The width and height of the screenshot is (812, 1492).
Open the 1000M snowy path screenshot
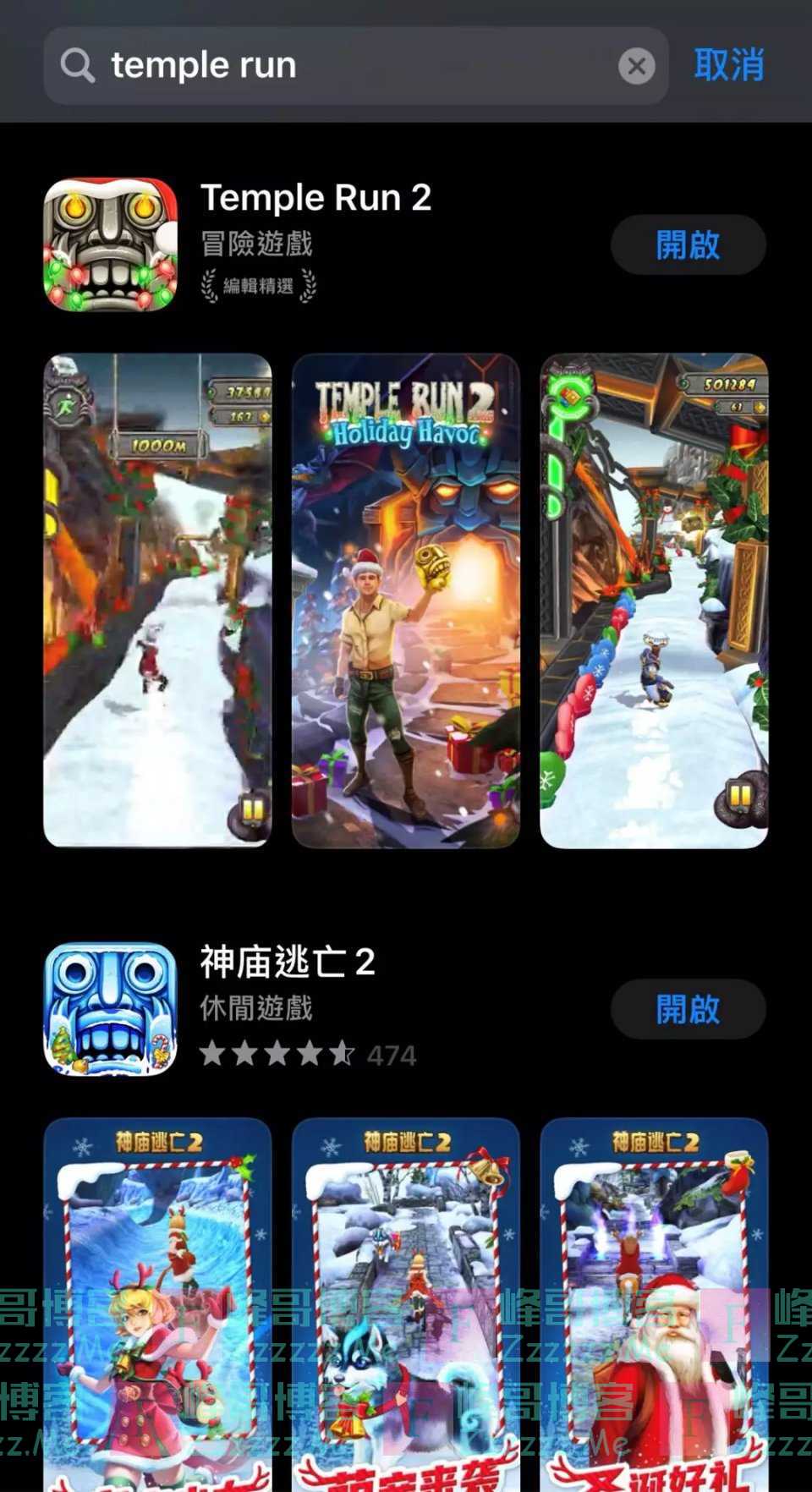157,601
